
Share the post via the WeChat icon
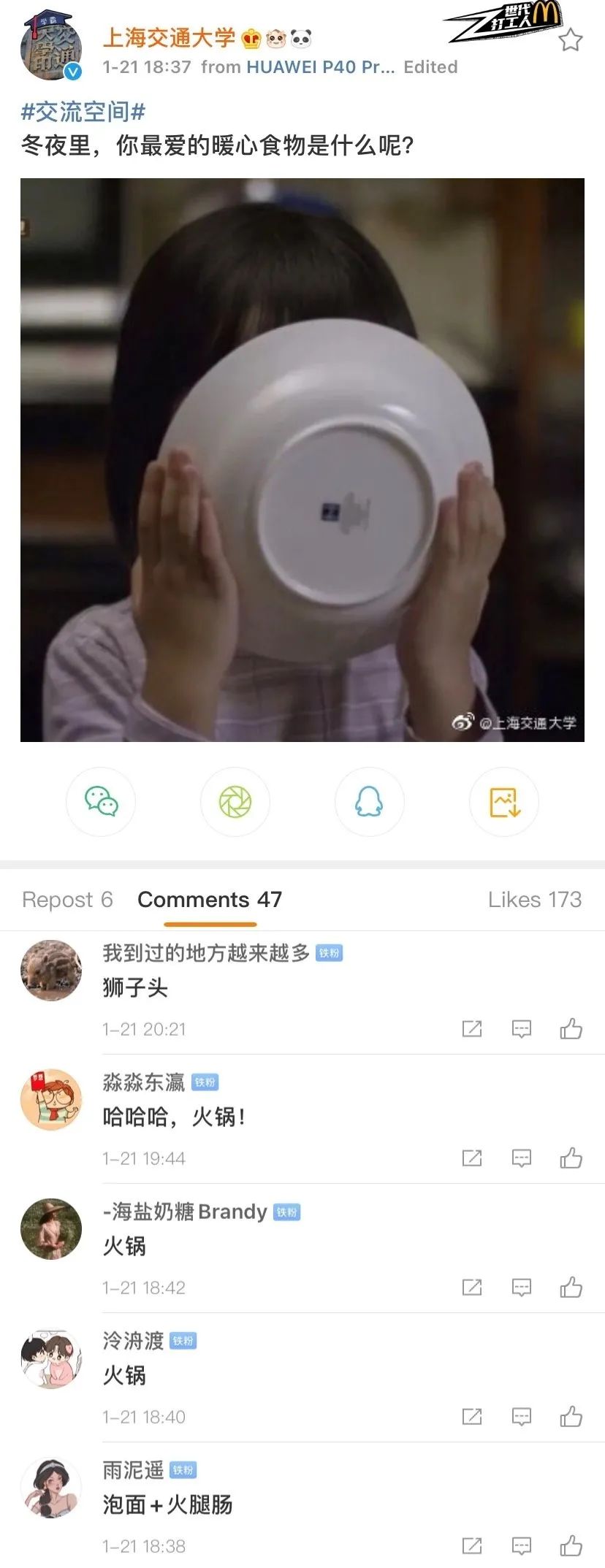[102, 801]
